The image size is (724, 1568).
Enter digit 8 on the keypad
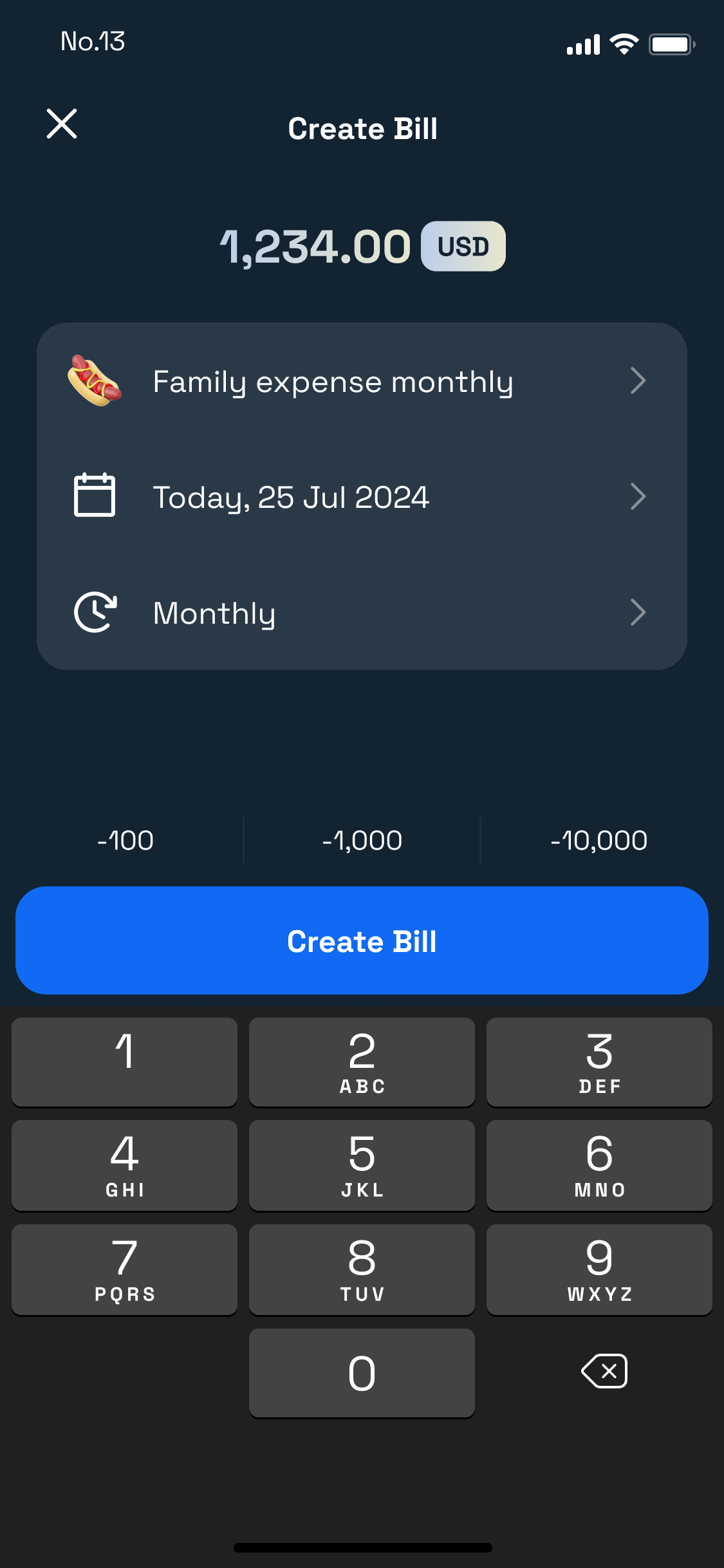[362, 1269]
